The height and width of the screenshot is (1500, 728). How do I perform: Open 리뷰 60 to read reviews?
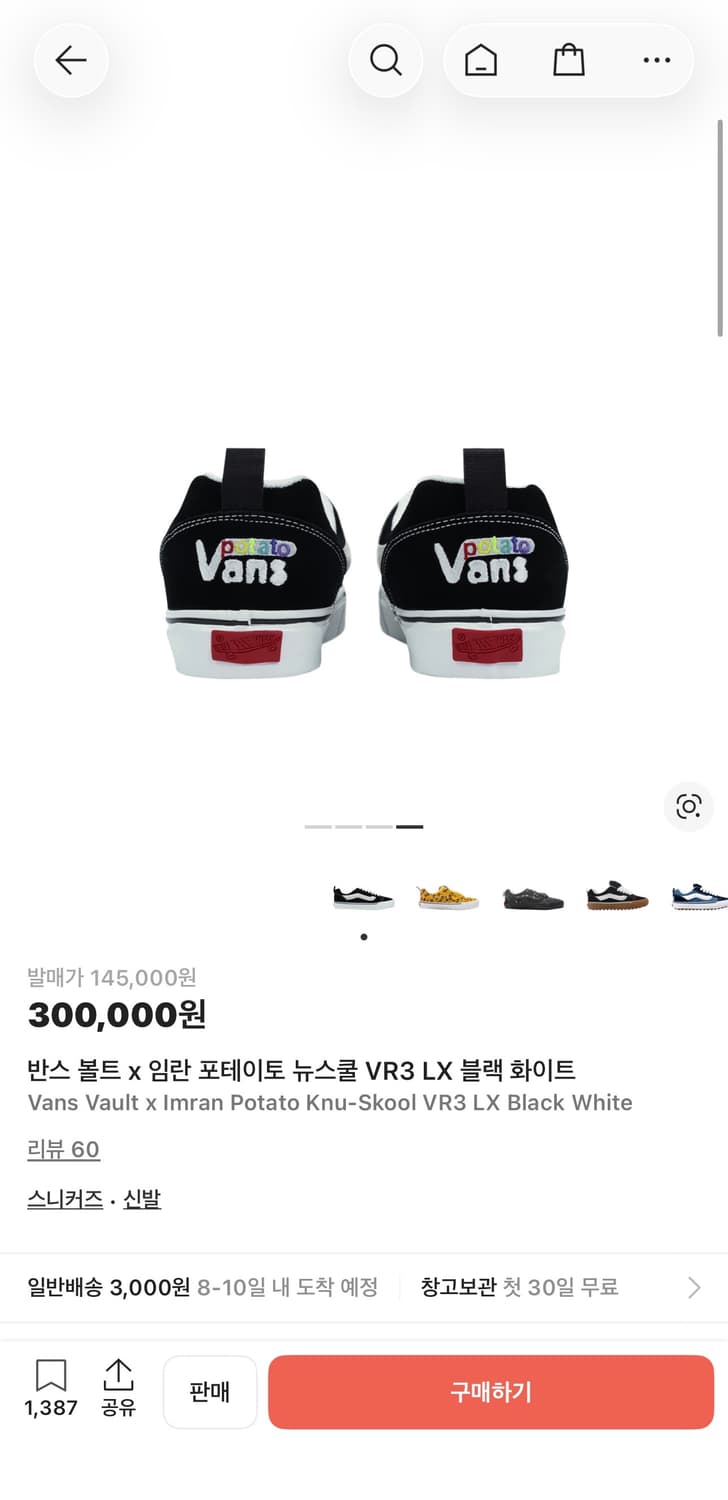click(63, 1149)
